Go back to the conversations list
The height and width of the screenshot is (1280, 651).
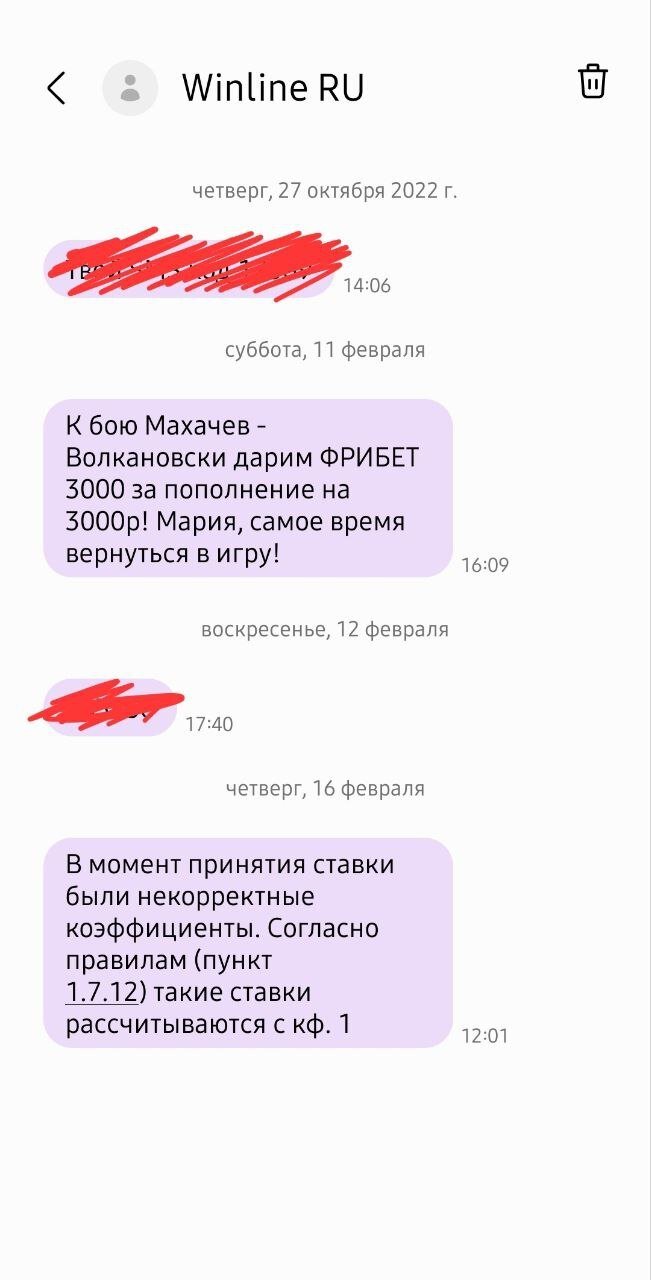click(57, 88)
